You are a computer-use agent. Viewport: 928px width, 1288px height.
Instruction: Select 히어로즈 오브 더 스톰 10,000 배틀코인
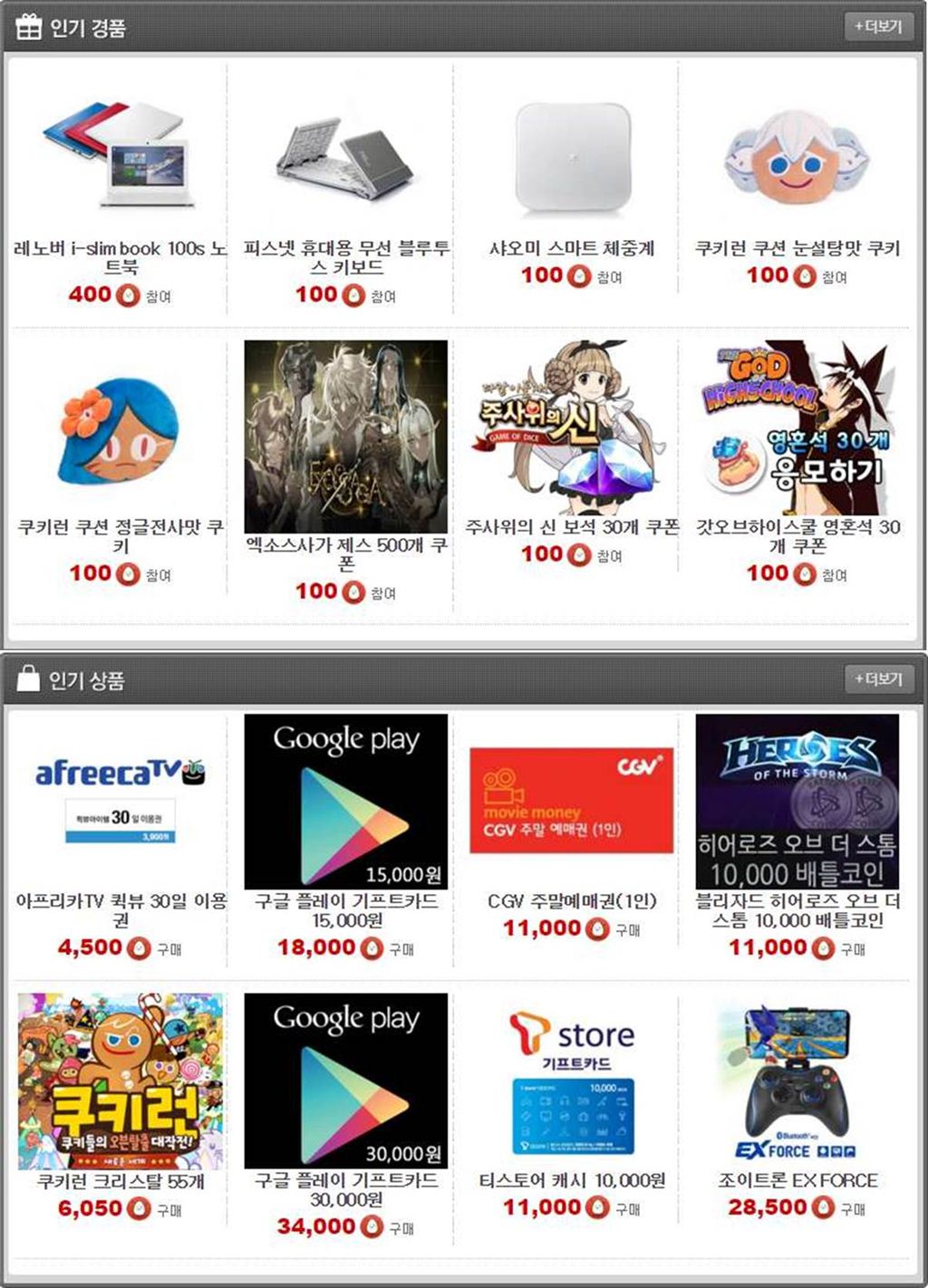pos(797,802)
